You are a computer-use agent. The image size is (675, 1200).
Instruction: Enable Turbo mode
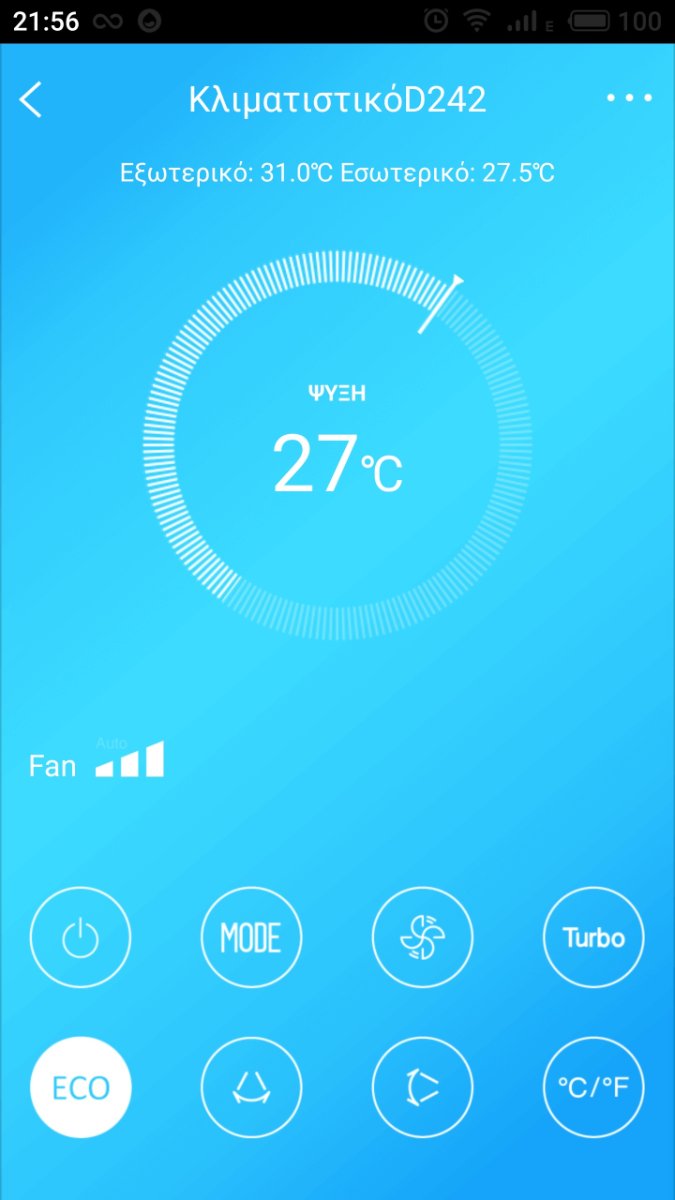[x=594, y=938]
